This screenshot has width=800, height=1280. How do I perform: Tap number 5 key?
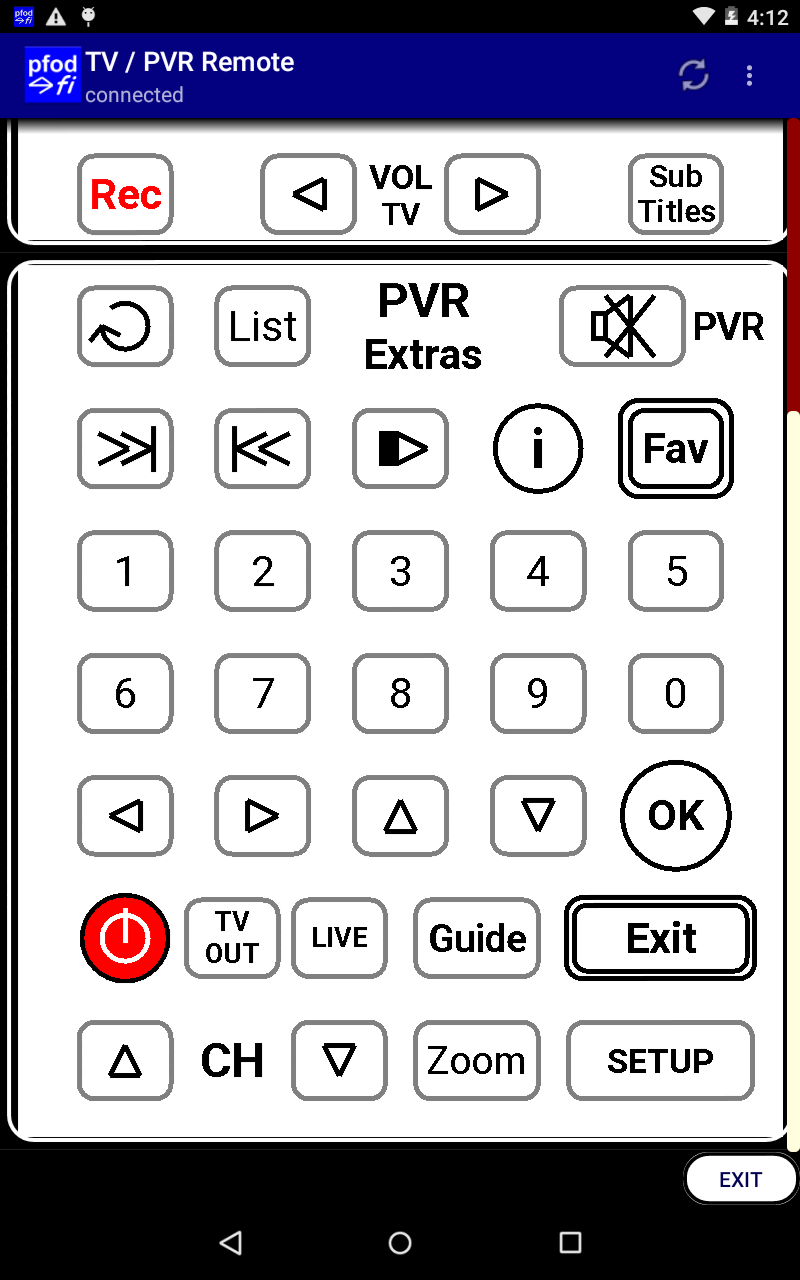pos(676,571)
